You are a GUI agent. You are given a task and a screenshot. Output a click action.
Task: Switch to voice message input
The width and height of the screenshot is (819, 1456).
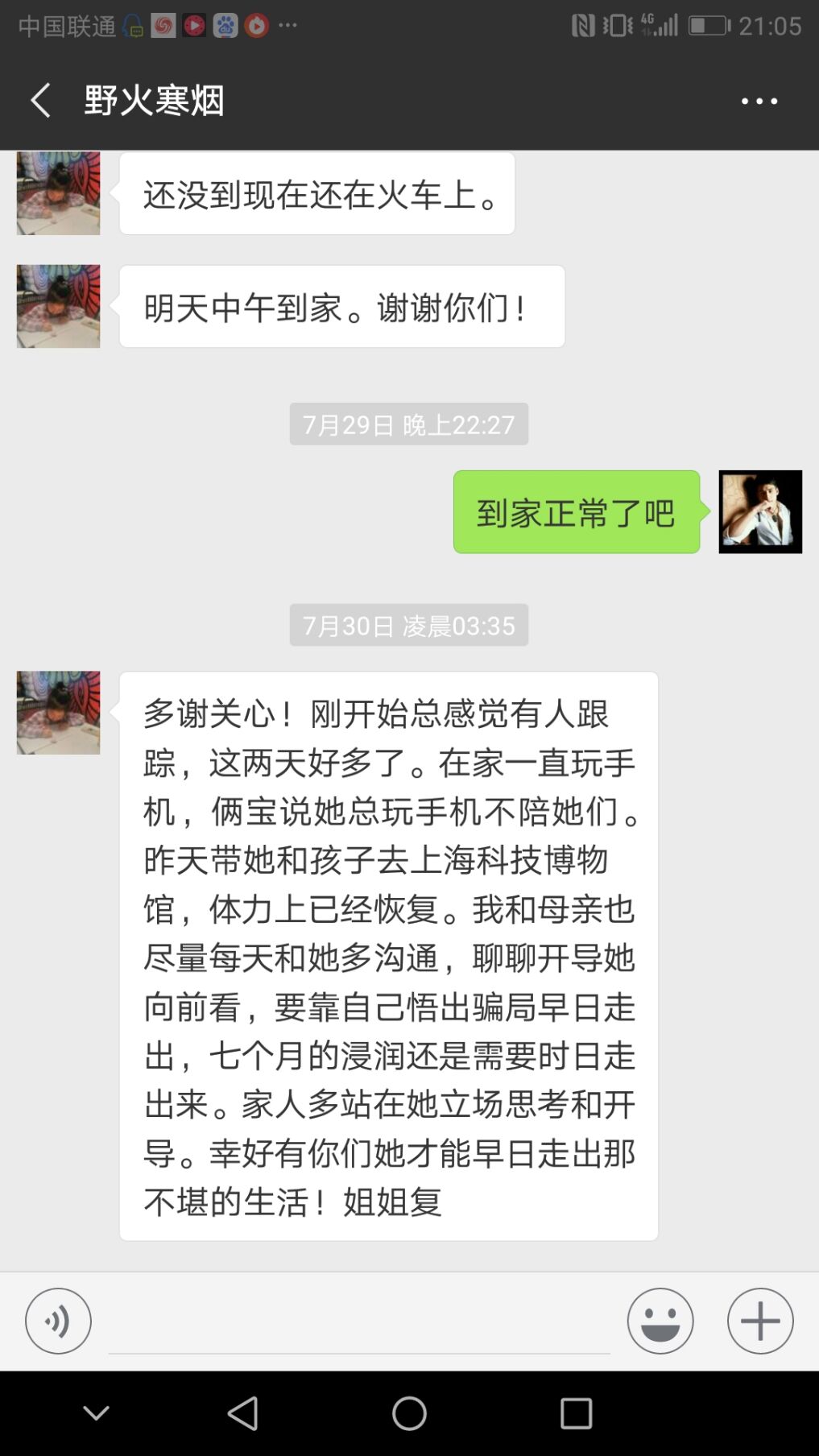[58, 1321]
